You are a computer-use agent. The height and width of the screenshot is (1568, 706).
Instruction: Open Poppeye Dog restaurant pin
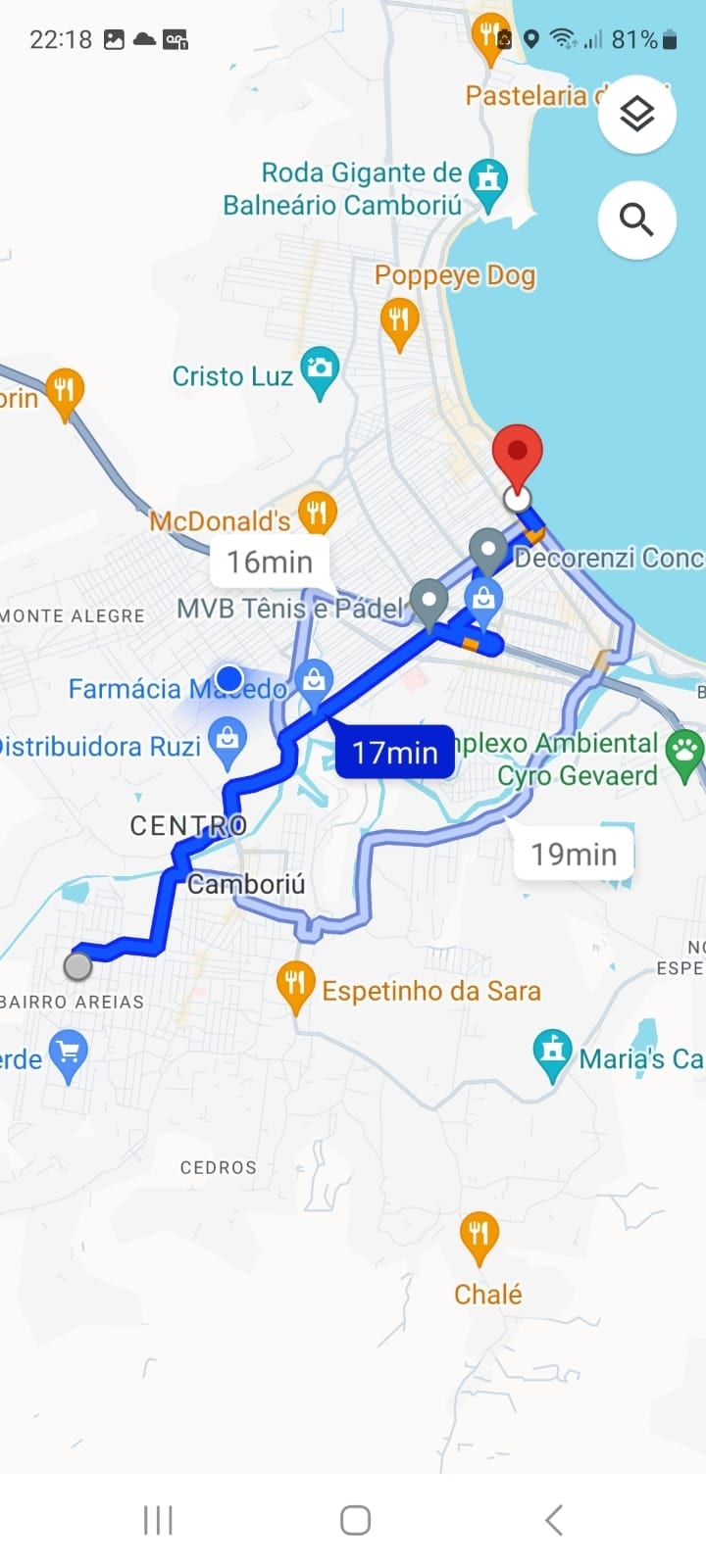coord(399,320)
